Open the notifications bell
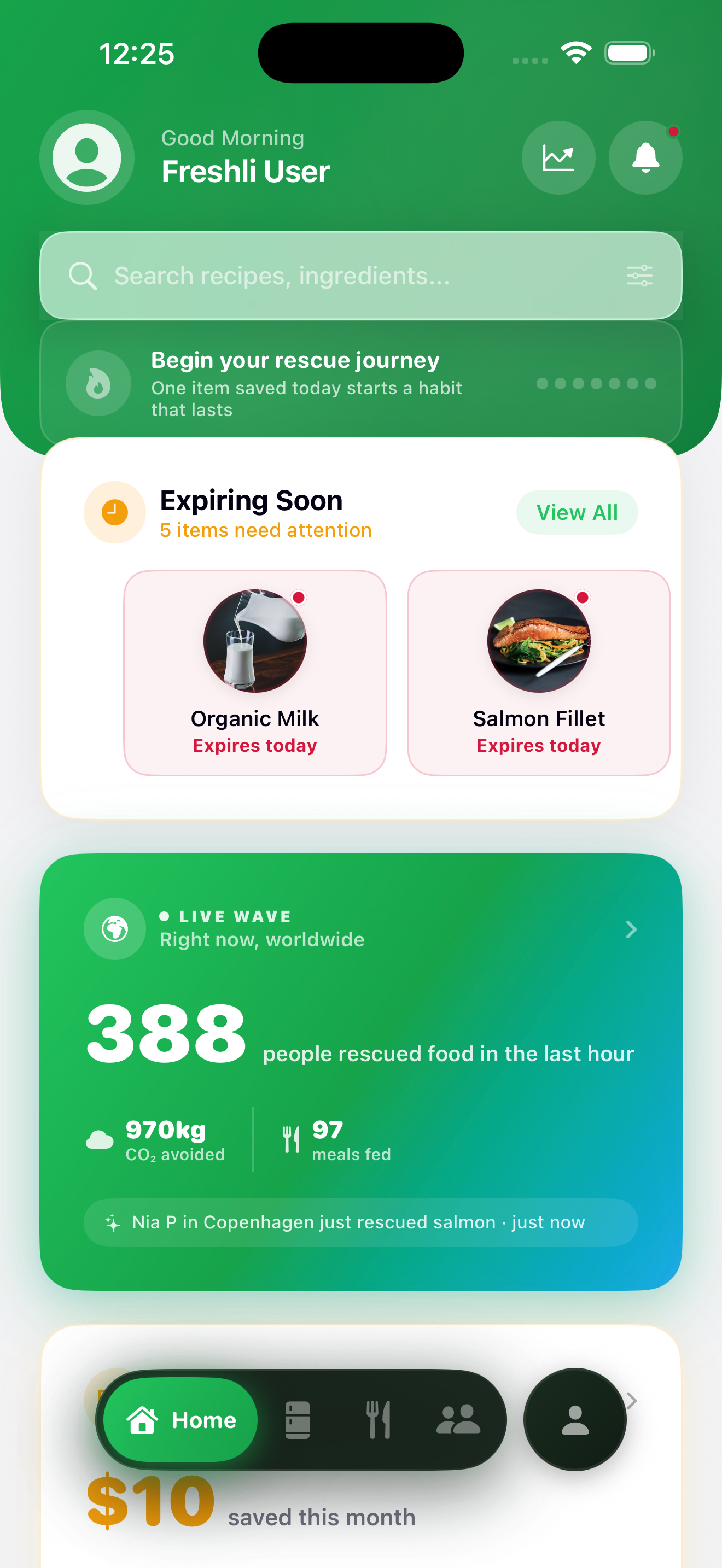722x1568 pixels. [645, 157]
